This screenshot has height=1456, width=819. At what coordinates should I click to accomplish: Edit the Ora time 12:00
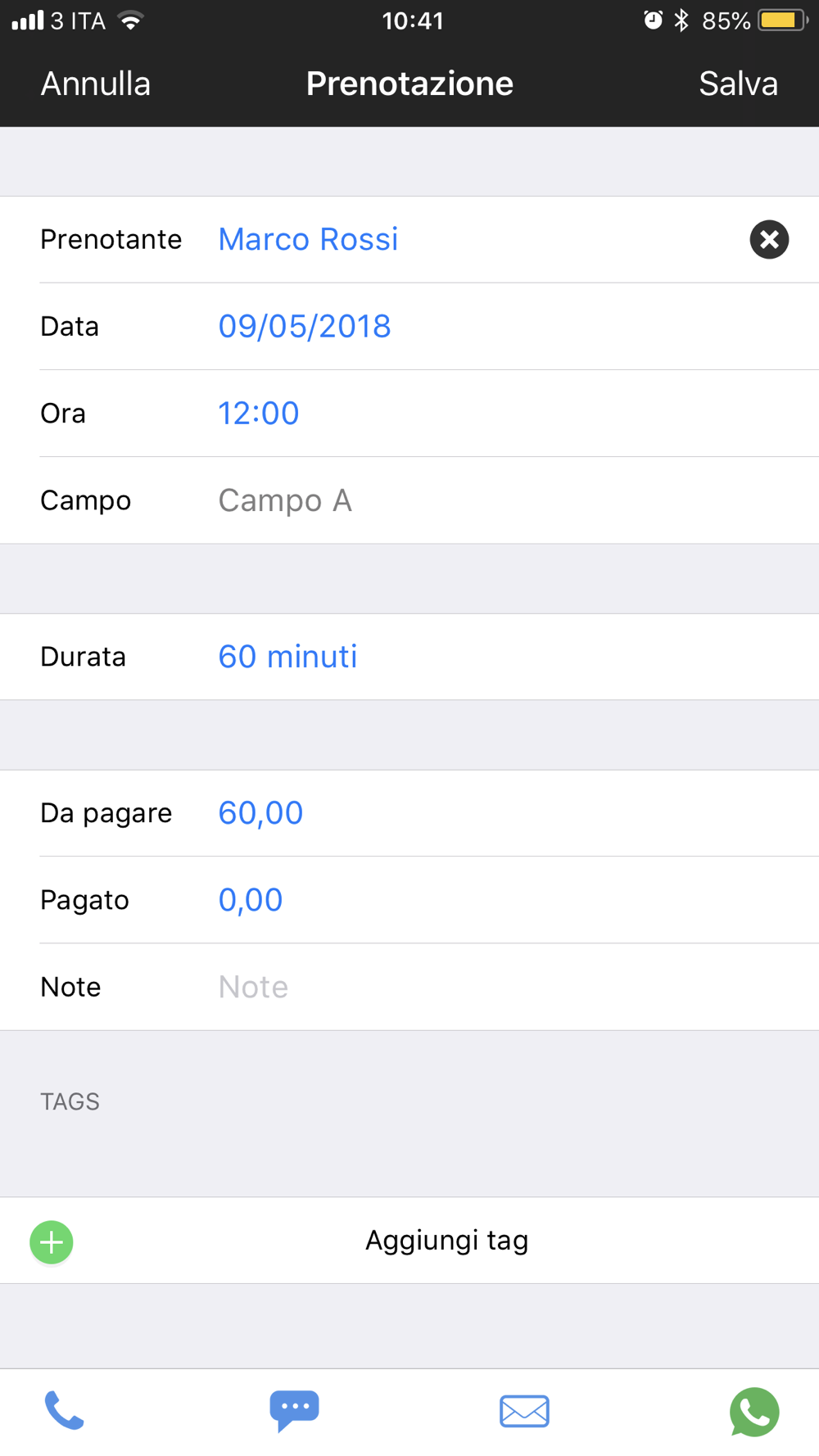pyautogui.click(x=259, y=413)
